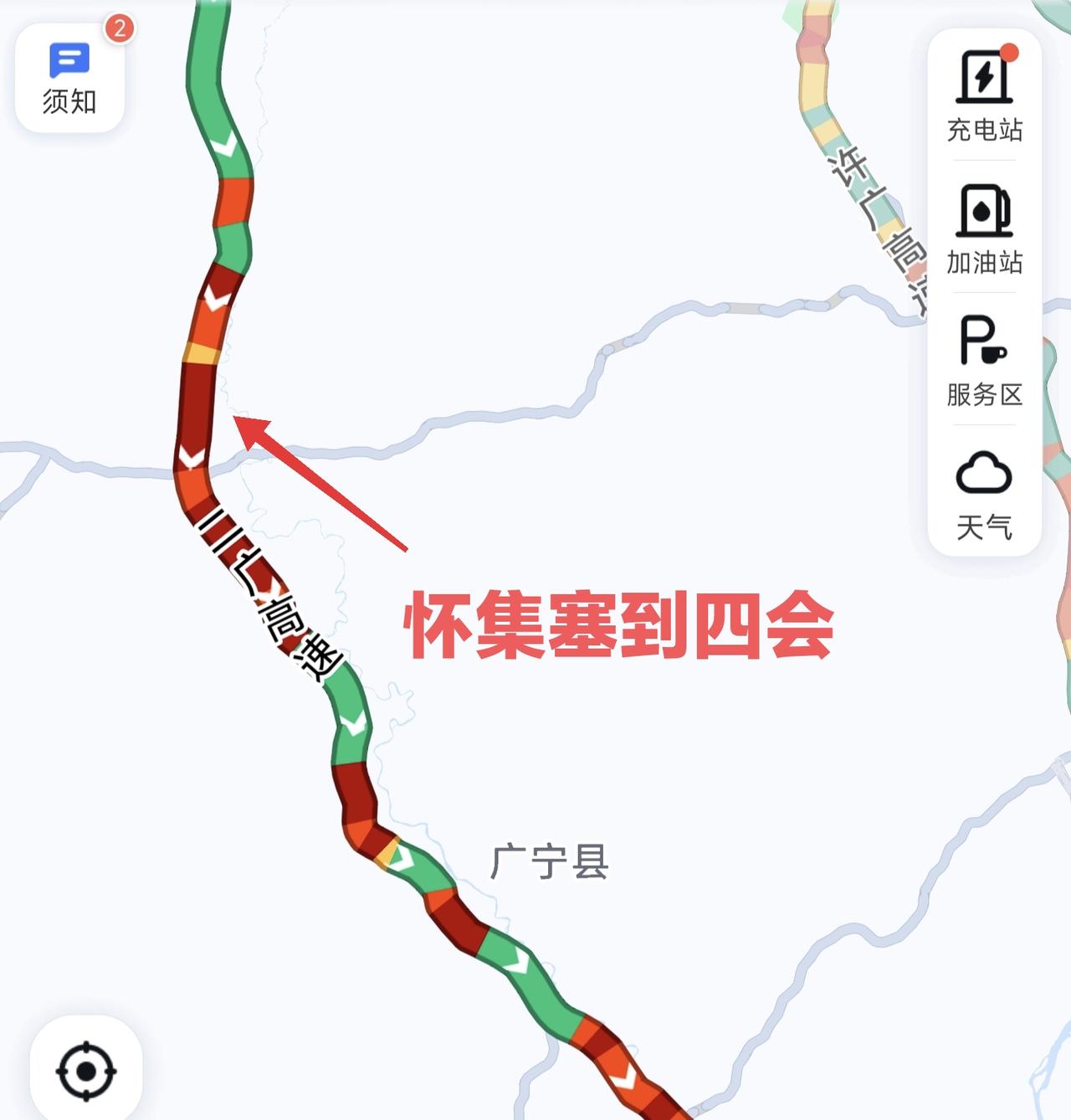Open the red badge showing 2 notifications

120,28
